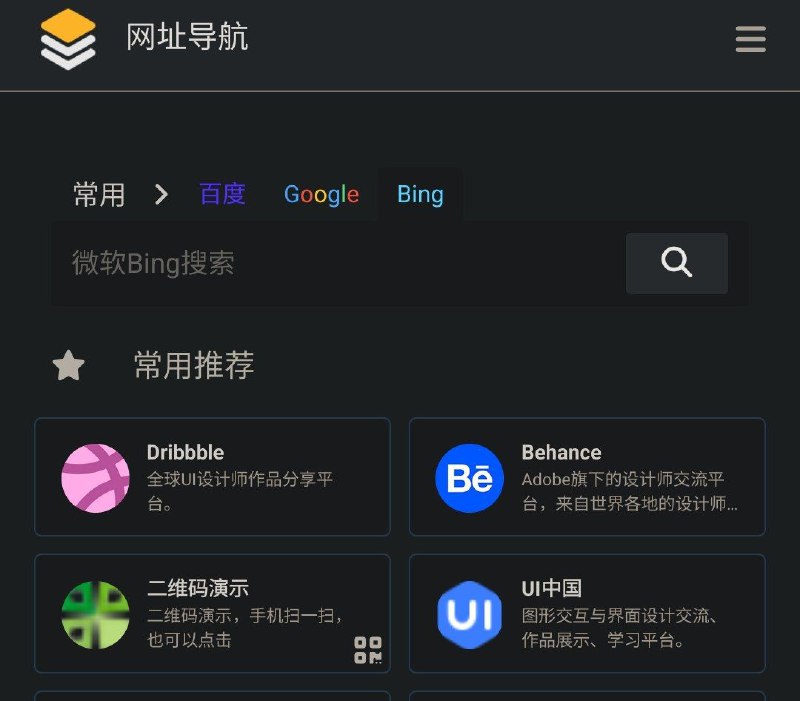Screen dimensions: 800x701
Task: Switch to the Google search tab
Action: point(321,194)
